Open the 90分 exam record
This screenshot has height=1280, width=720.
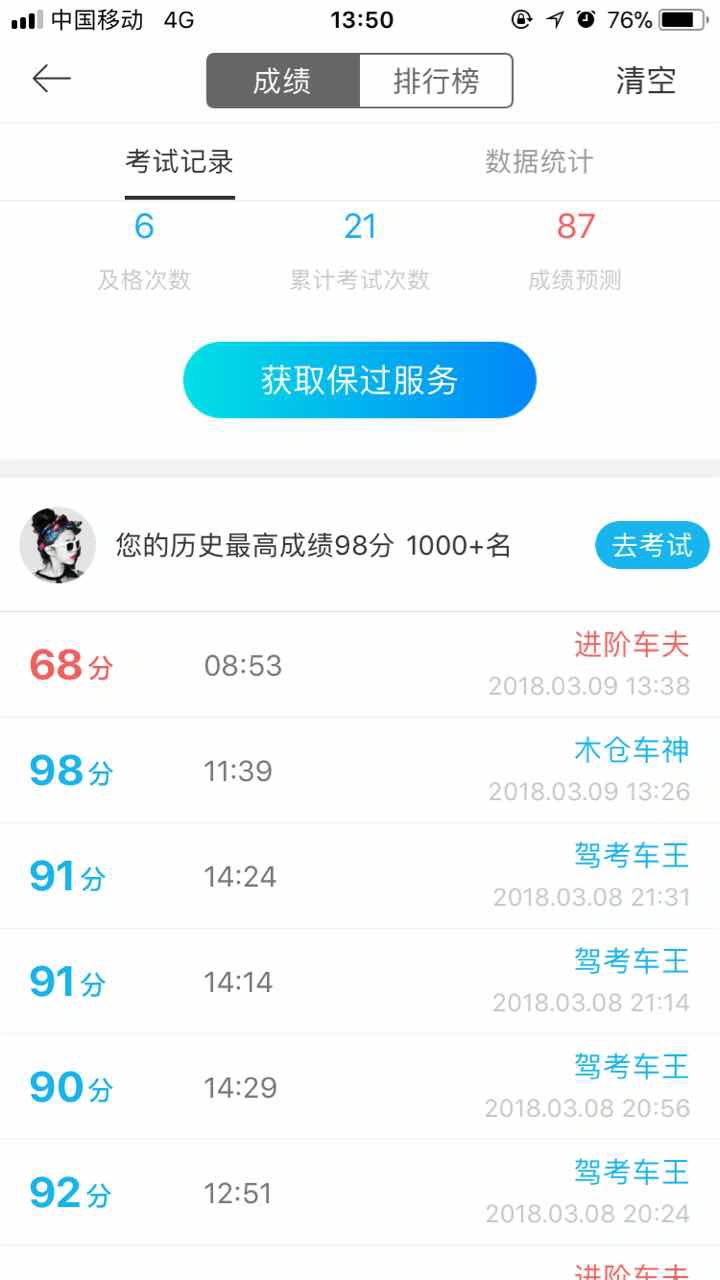tap(359, 1087)
